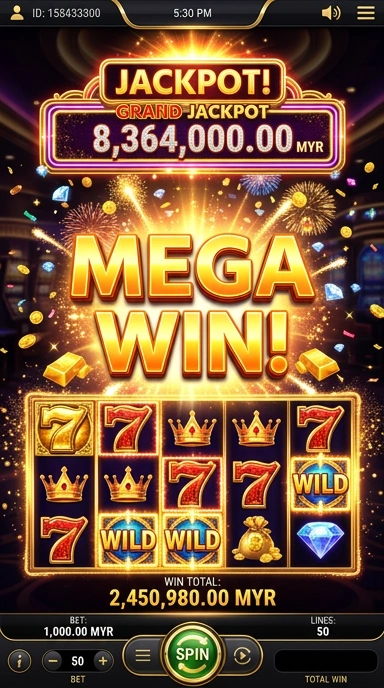
Task: Open the game info button
Action: coord(20,661)
